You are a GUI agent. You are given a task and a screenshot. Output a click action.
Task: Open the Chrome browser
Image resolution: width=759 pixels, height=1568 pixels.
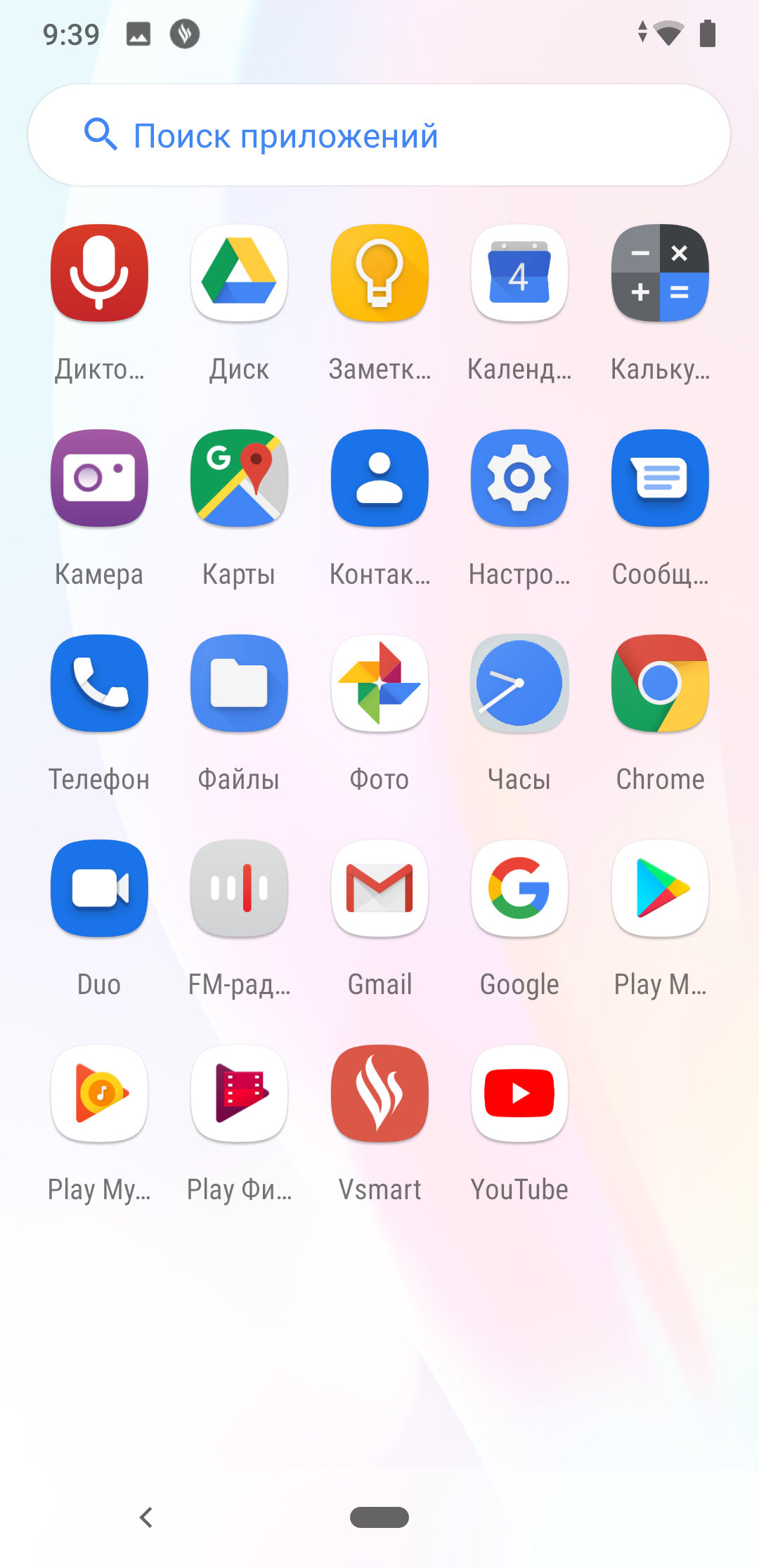pos(660,684)
